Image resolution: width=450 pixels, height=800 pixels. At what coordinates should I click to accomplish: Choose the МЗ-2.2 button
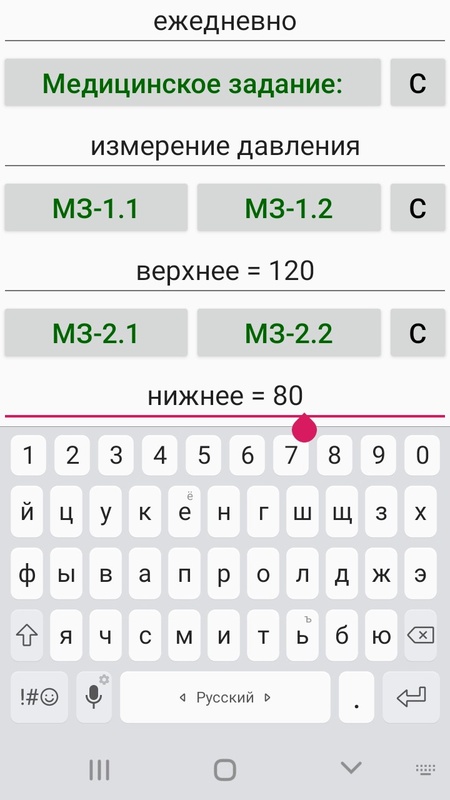289,333
